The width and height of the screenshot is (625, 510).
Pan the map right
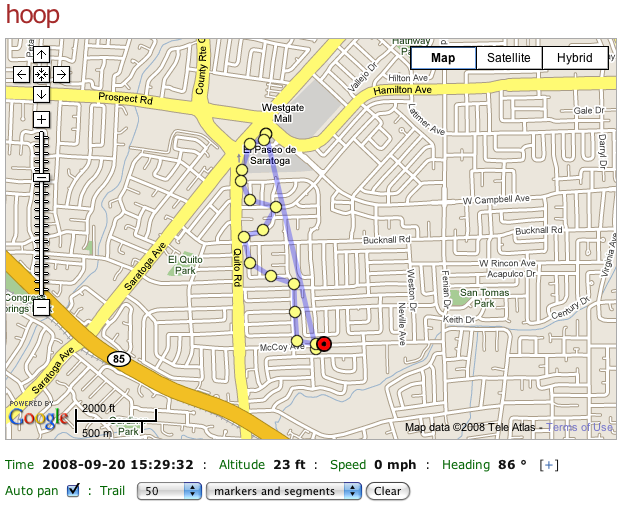coord(61,74)
